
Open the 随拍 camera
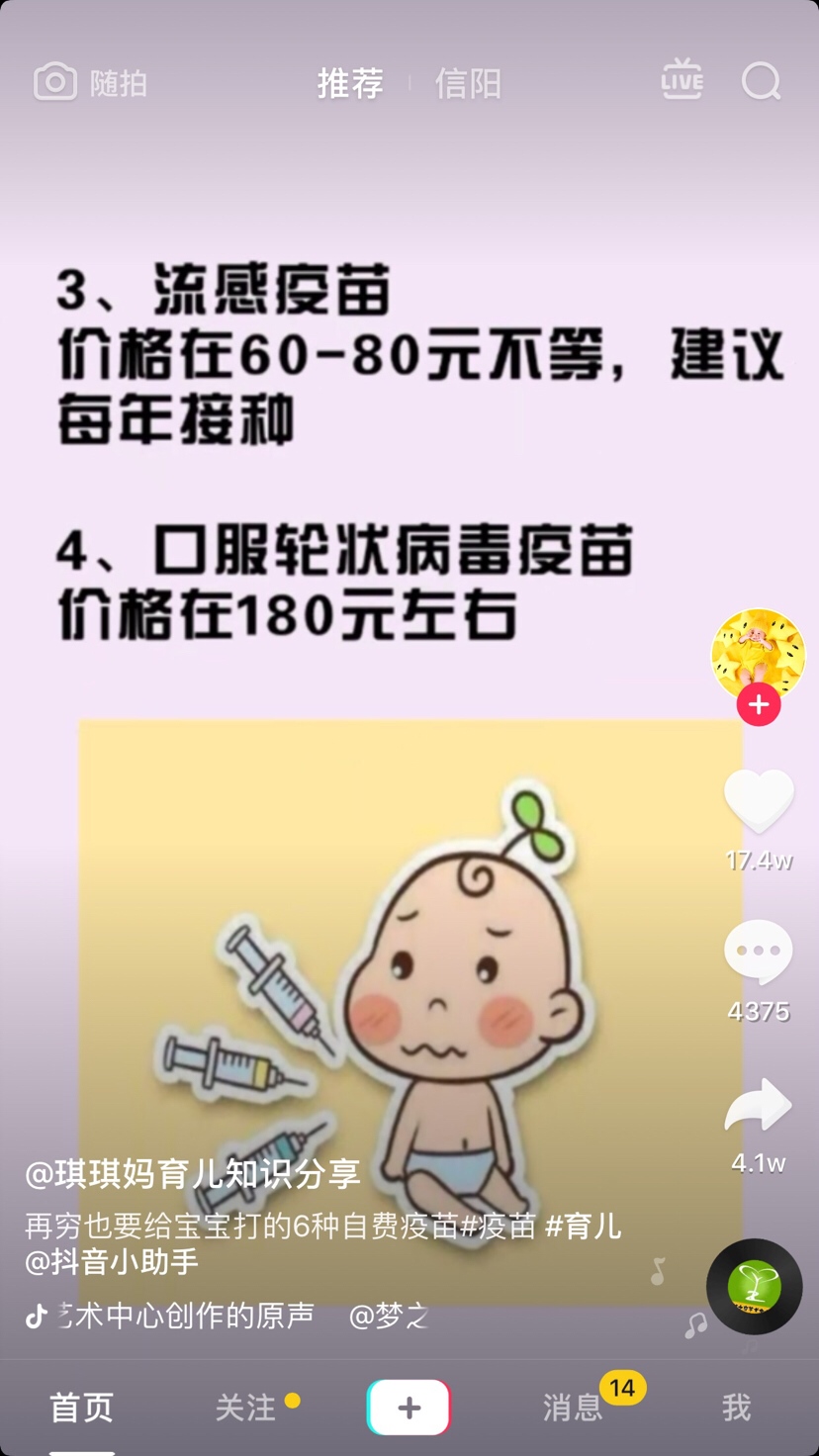pos(90,83)
